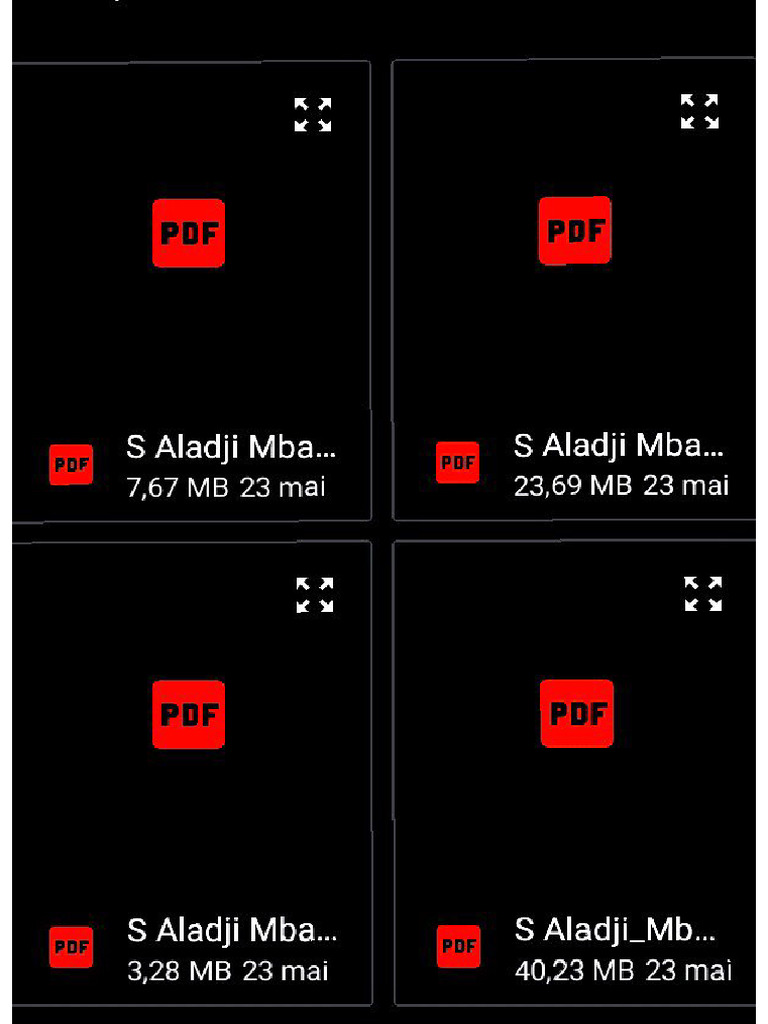Expand preview of the 7,67 MB PDF
The image size is (768, 1024).
[313, 115]
